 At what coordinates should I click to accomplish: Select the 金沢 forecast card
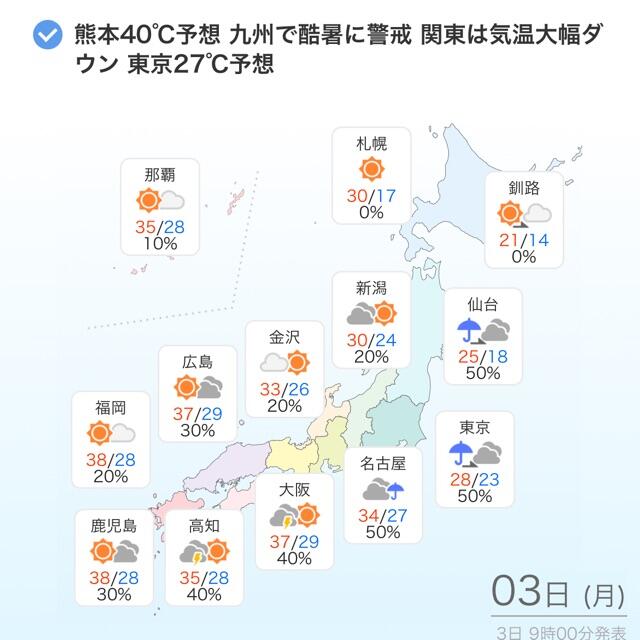tap(284, 369)
